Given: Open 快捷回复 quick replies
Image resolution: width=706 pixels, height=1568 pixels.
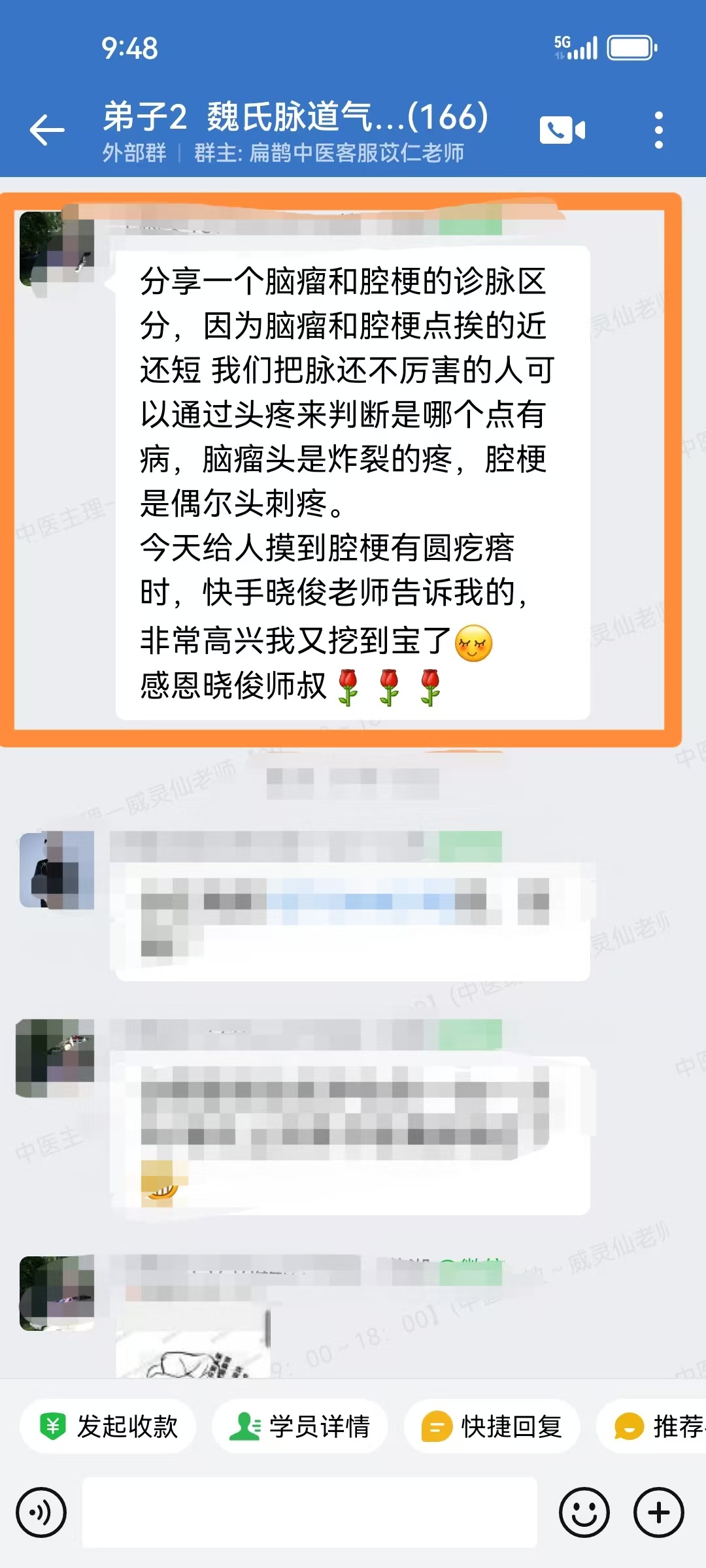Looking at the screenshot, I should [x=492, y=1426].
